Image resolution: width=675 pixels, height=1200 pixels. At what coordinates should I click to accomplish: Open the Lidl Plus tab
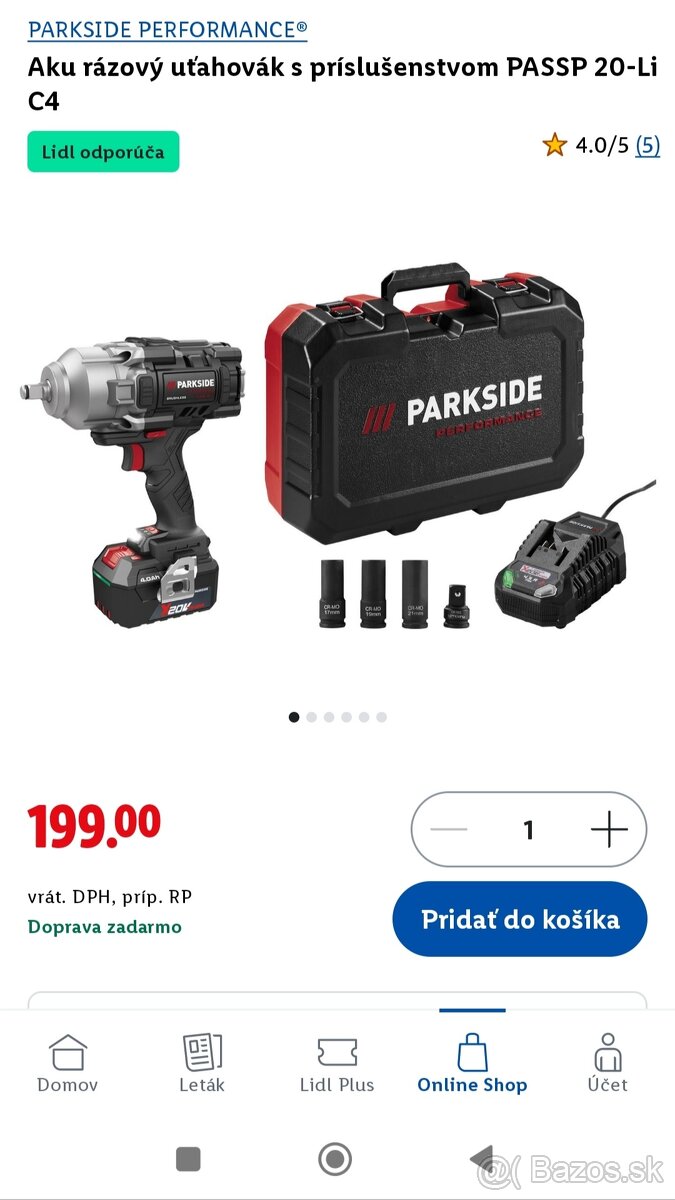pyautogui.click(x=337, y=1063)
